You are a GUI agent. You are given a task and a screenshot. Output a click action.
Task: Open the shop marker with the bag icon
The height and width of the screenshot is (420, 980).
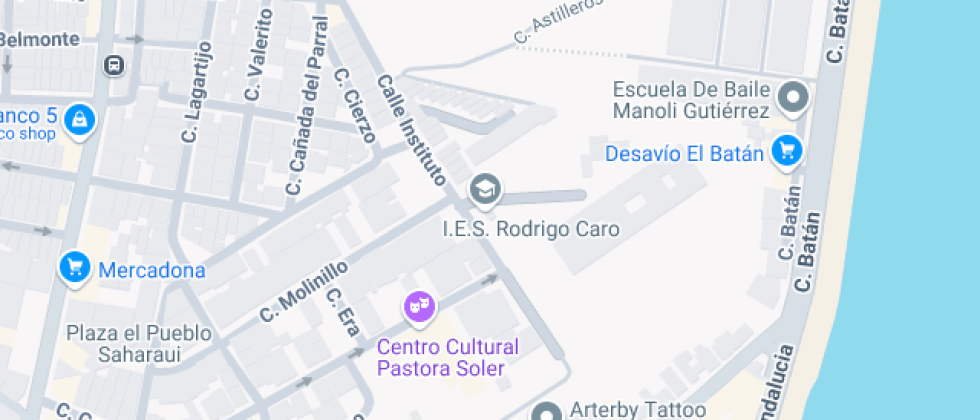[77, 120]
